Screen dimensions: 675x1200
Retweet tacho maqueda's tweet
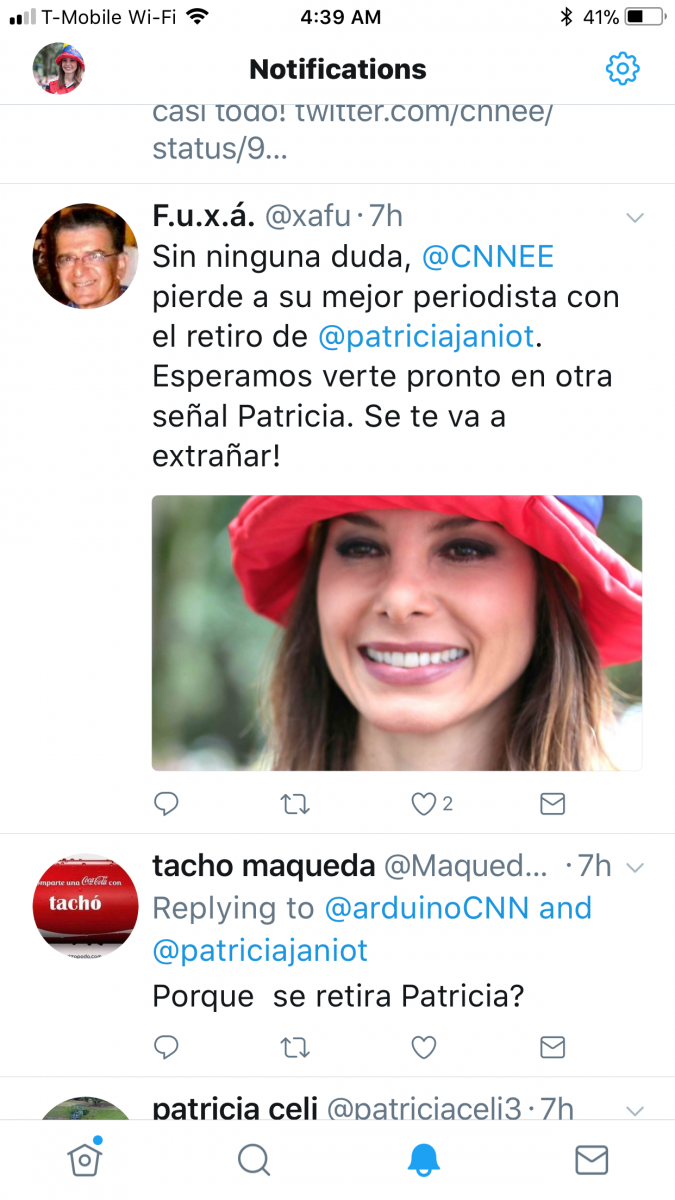tap(295, 1047)
